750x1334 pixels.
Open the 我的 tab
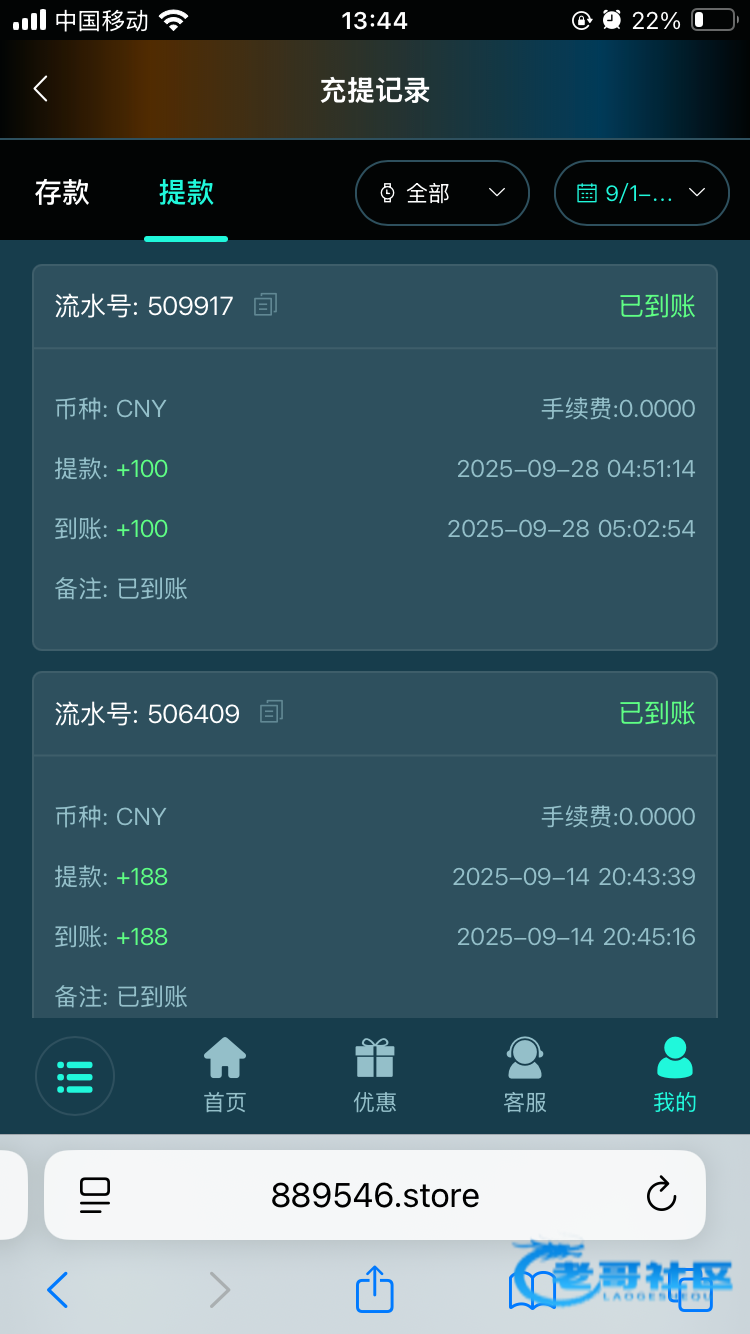pos(675,1075)
